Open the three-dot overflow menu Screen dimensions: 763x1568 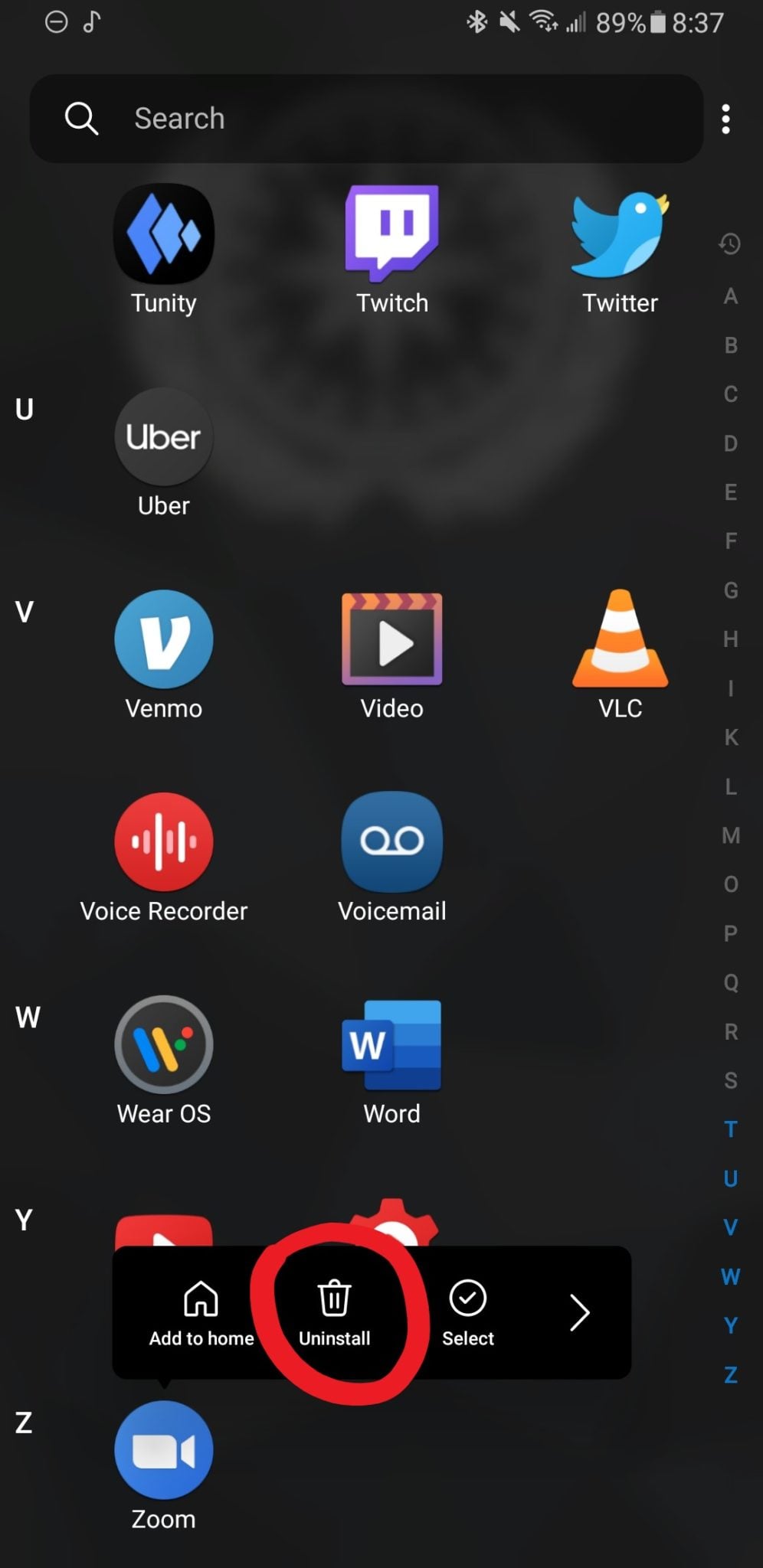725,119
